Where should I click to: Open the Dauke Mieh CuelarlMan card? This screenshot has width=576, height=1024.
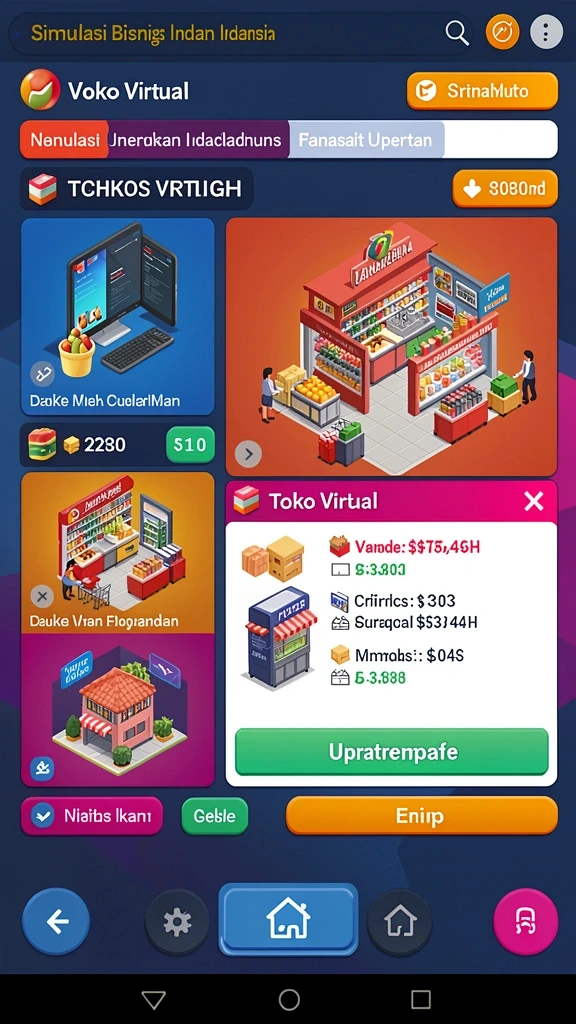click(118, 317)
